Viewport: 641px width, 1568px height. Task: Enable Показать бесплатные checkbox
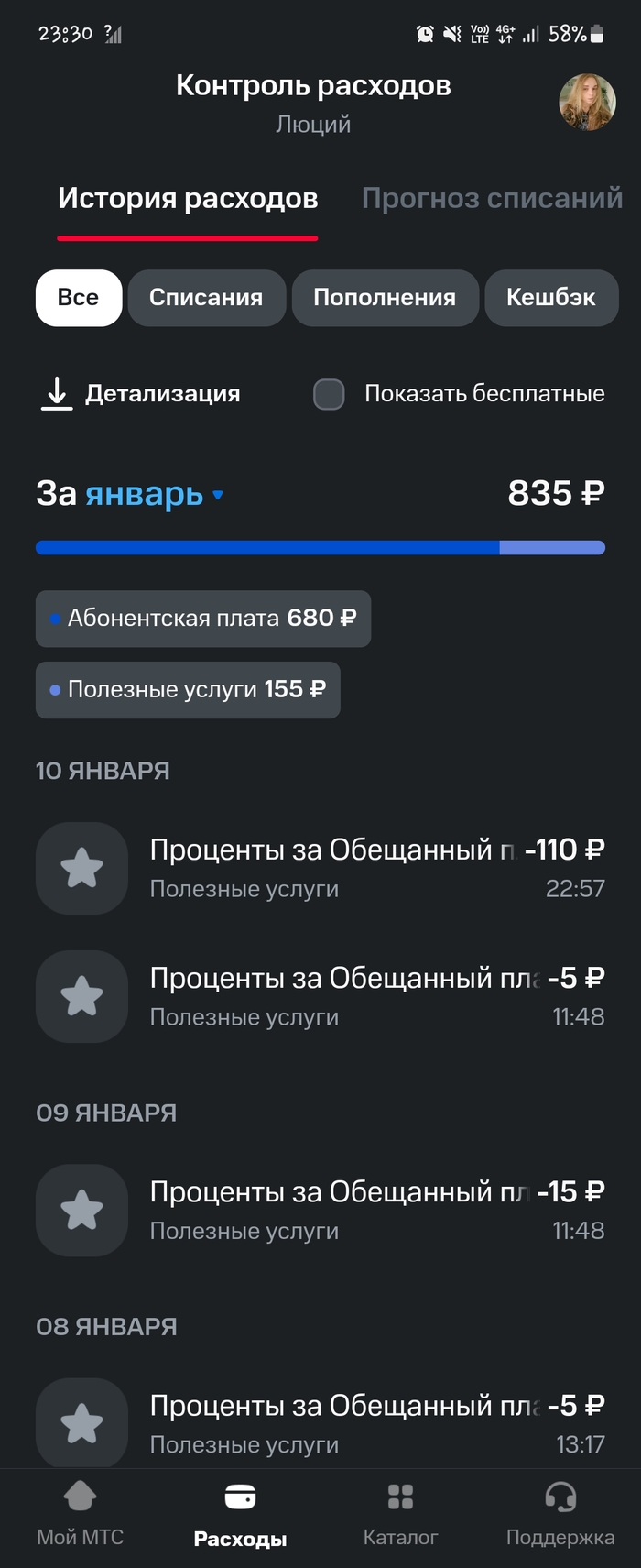(x=329, y=394)
